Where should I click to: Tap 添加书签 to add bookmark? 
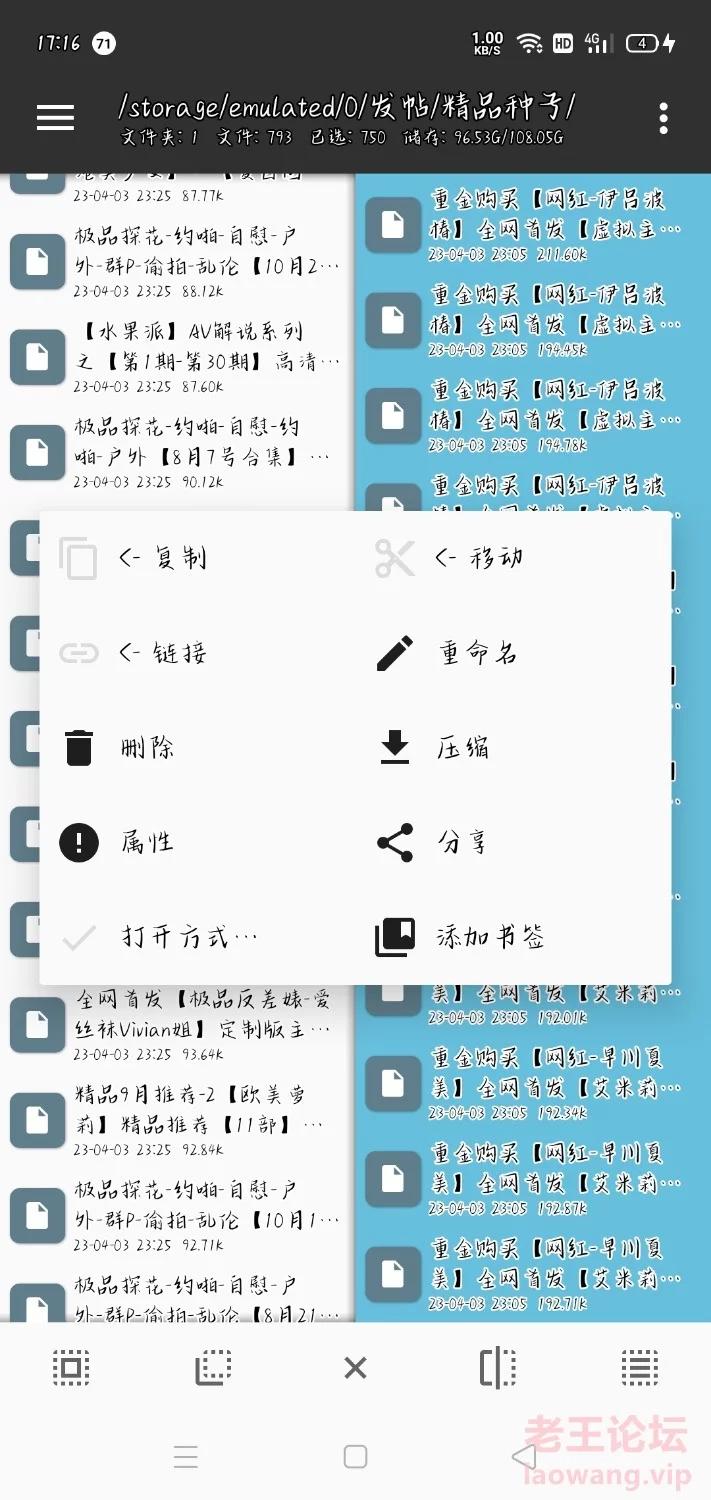pos(490,938)
